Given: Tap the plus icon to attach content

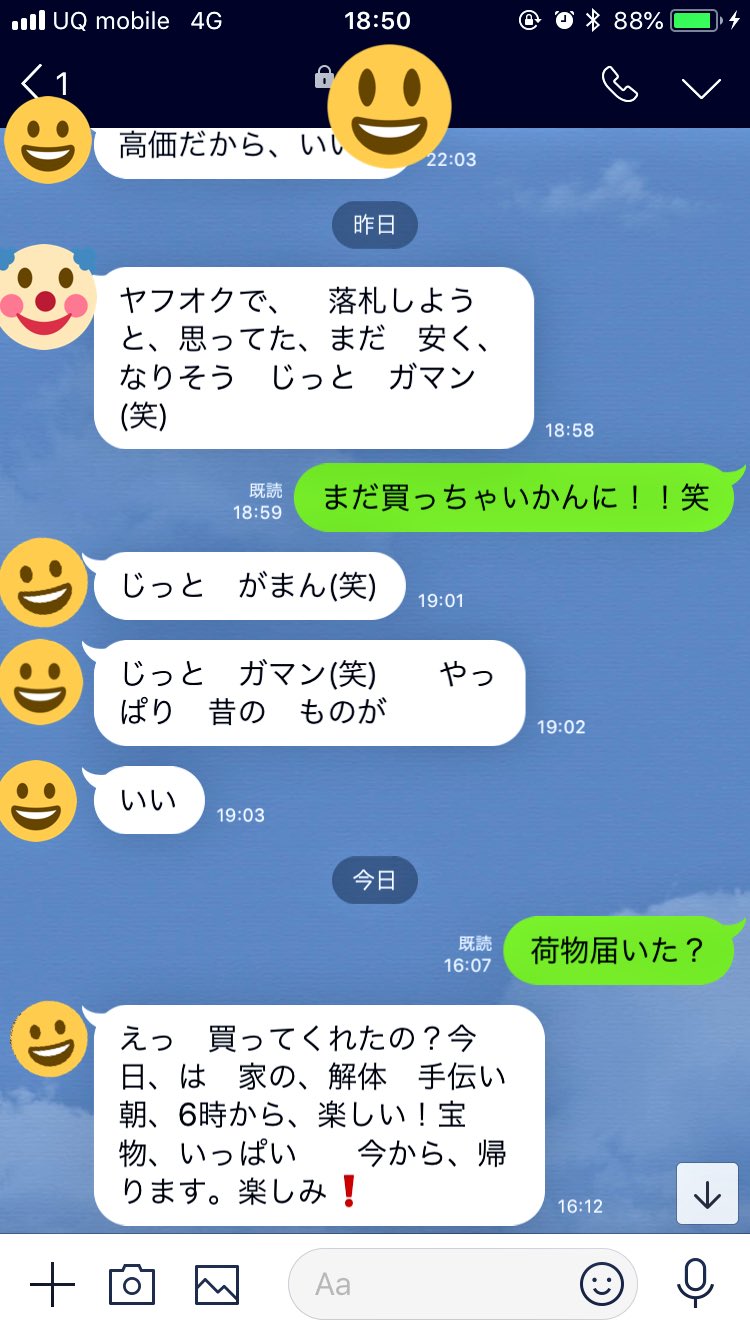Looking at the screenshot, I should point(52,1286).
